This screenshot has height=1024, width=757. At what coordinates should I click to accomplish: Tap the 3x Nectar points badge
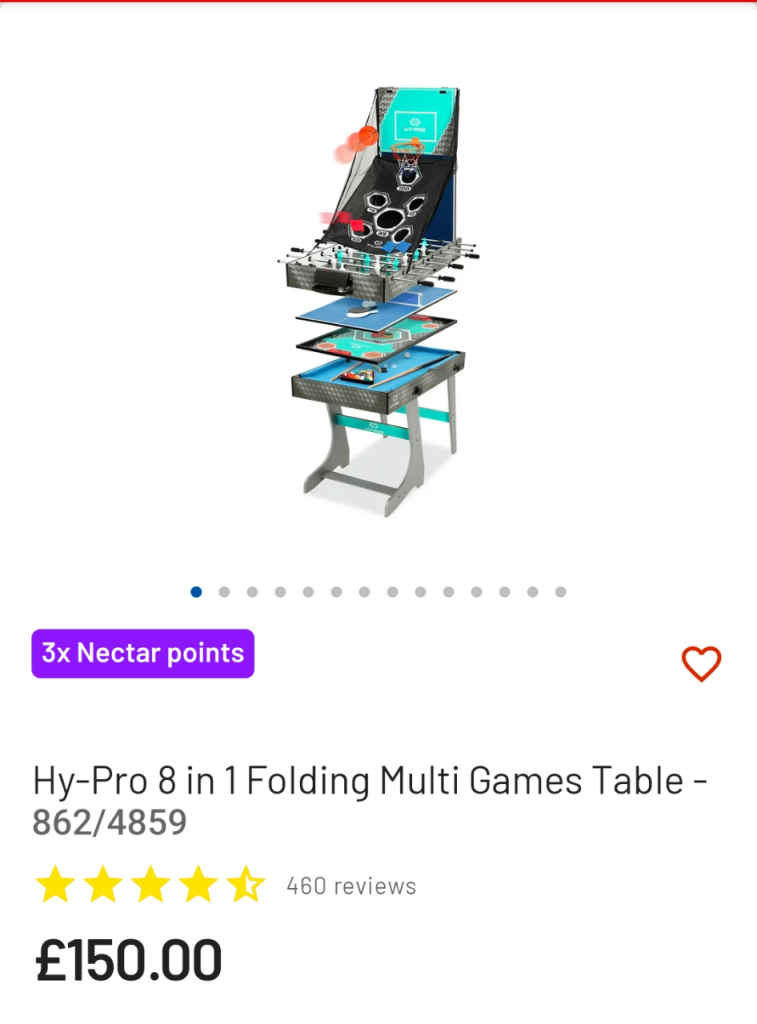pos(143,653)
